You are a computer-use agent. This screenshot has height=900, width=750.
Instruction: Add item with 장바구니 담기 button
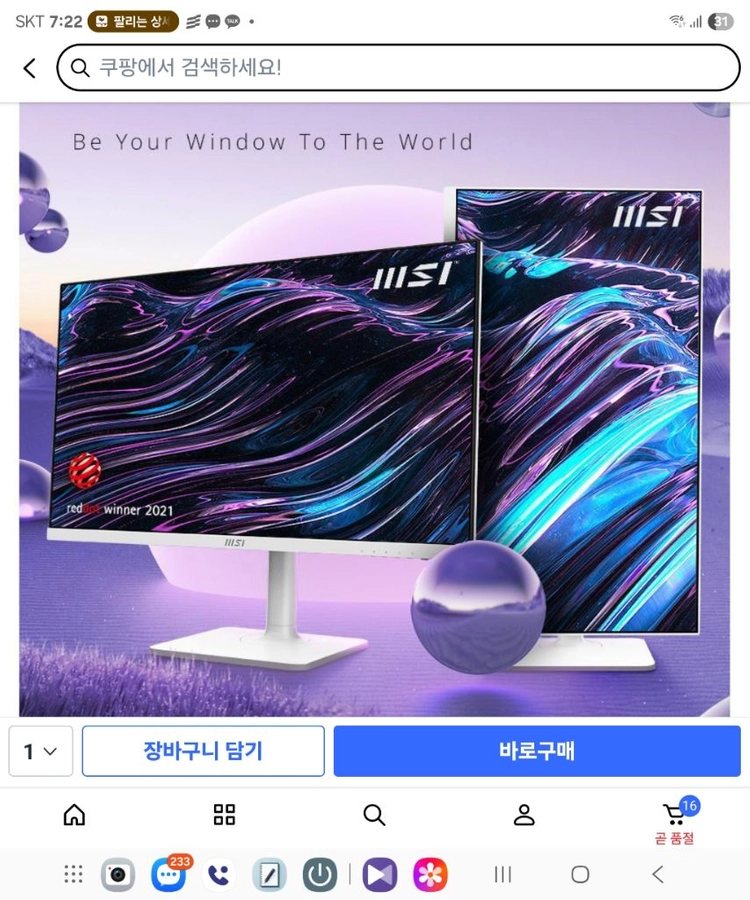click(x=203, y=751)
